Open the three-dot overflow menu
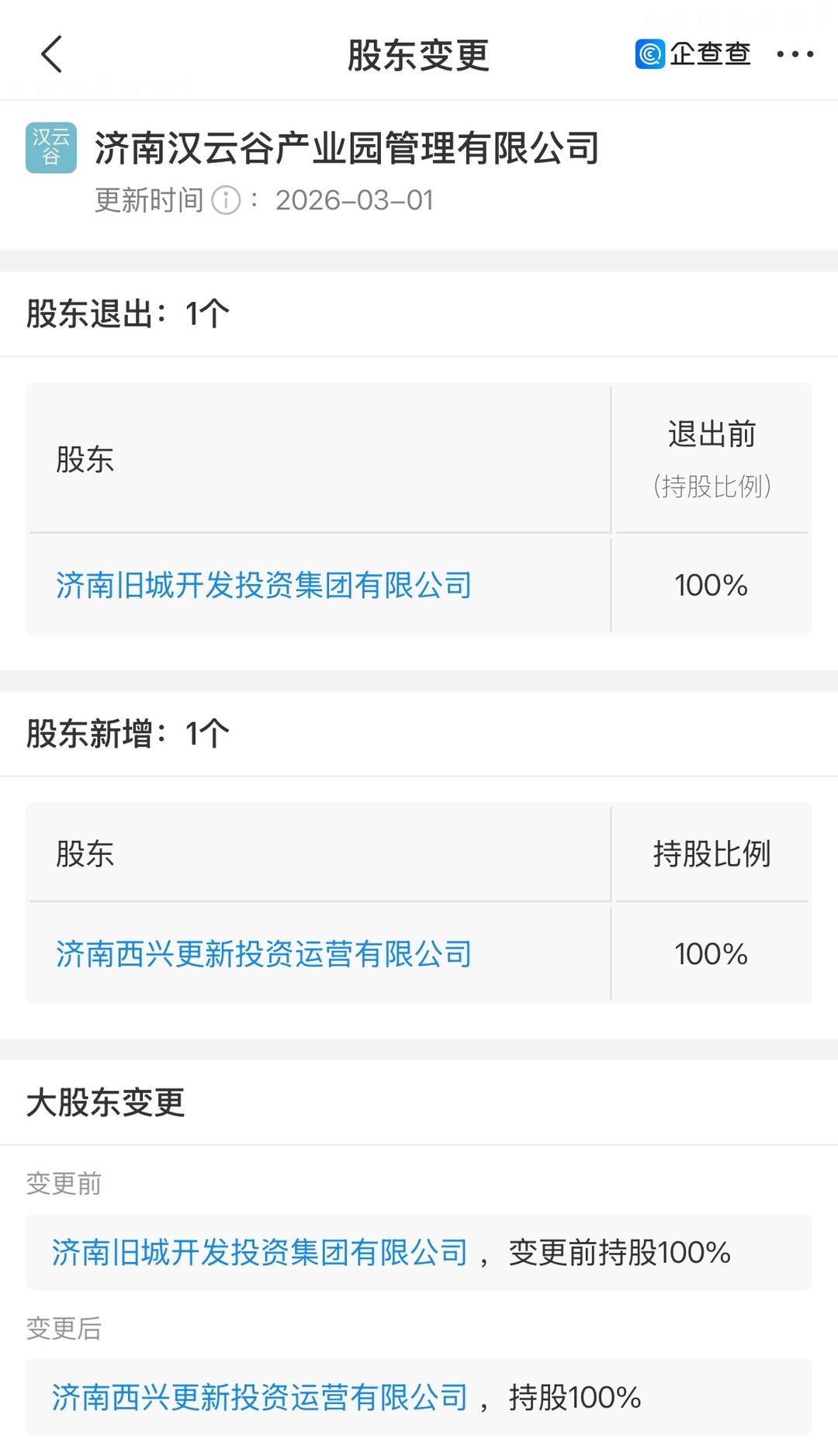Screen dimensions: 838x1456 (x=795, y=54)
